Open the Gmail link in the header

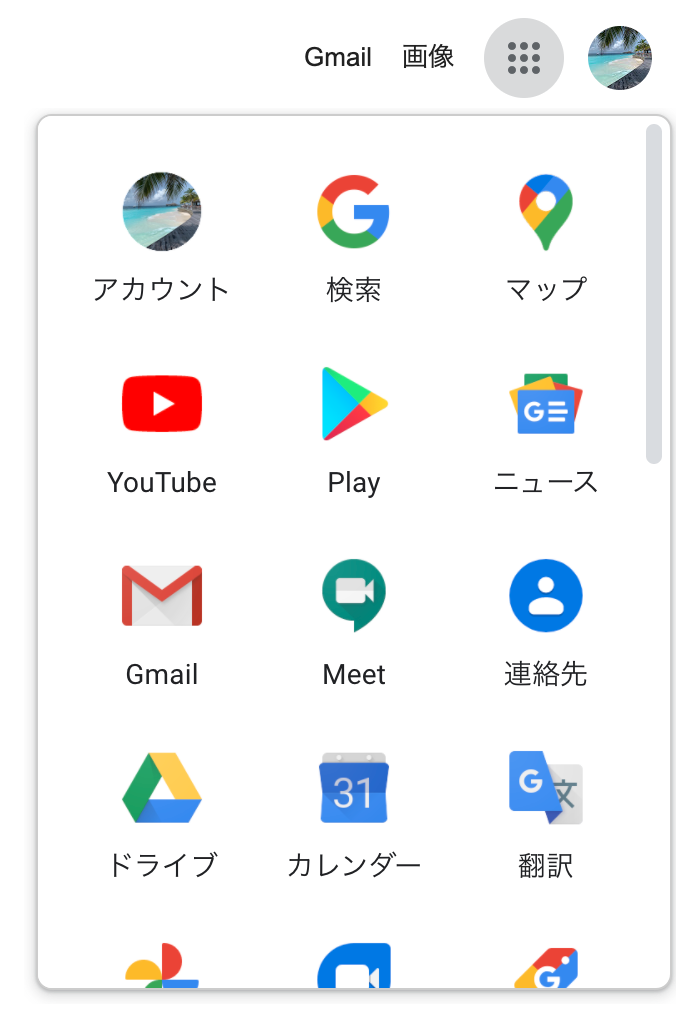coord(338,58)
